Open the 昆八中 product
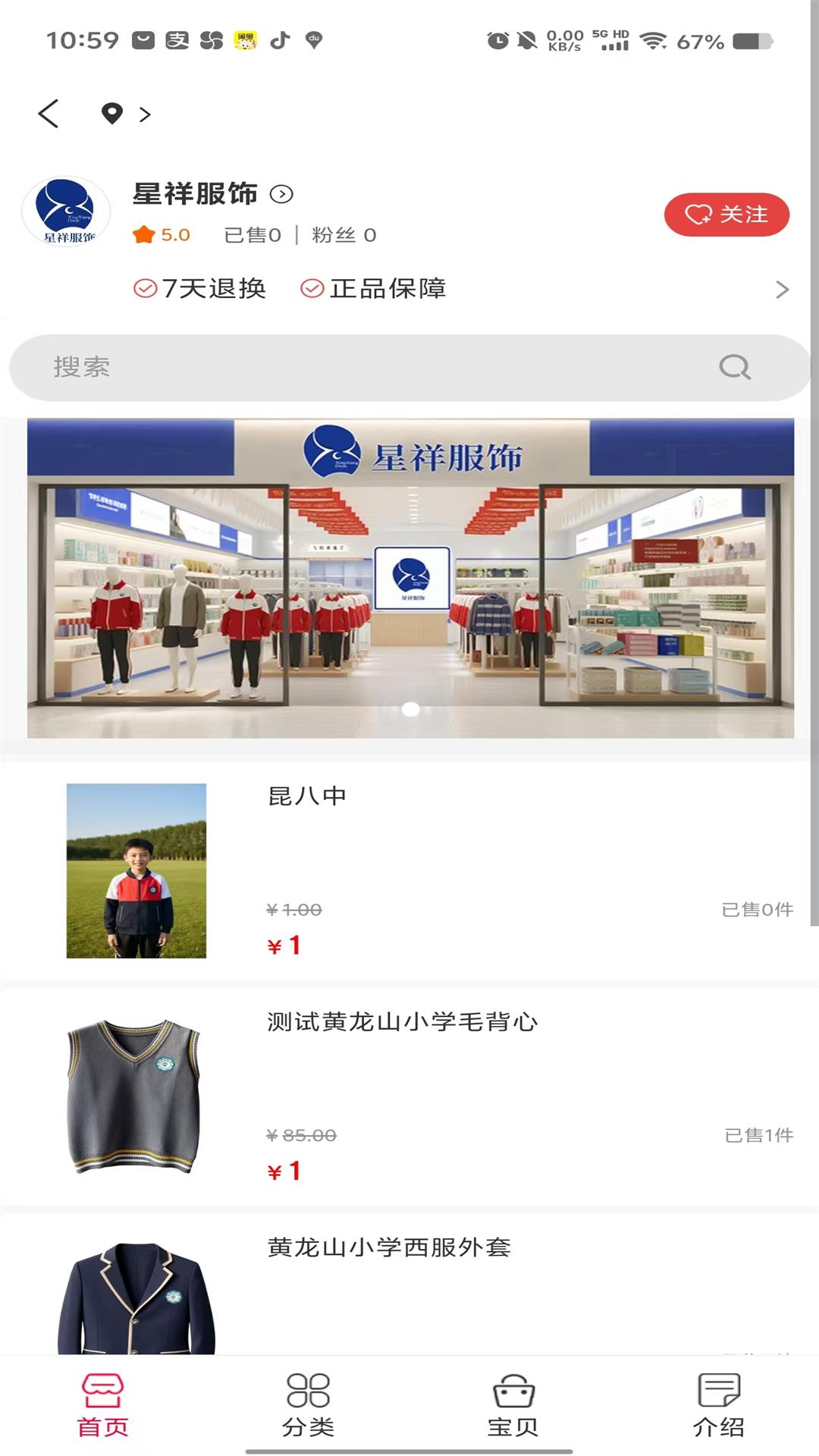 pyautogui.click(x=307, y=796)
